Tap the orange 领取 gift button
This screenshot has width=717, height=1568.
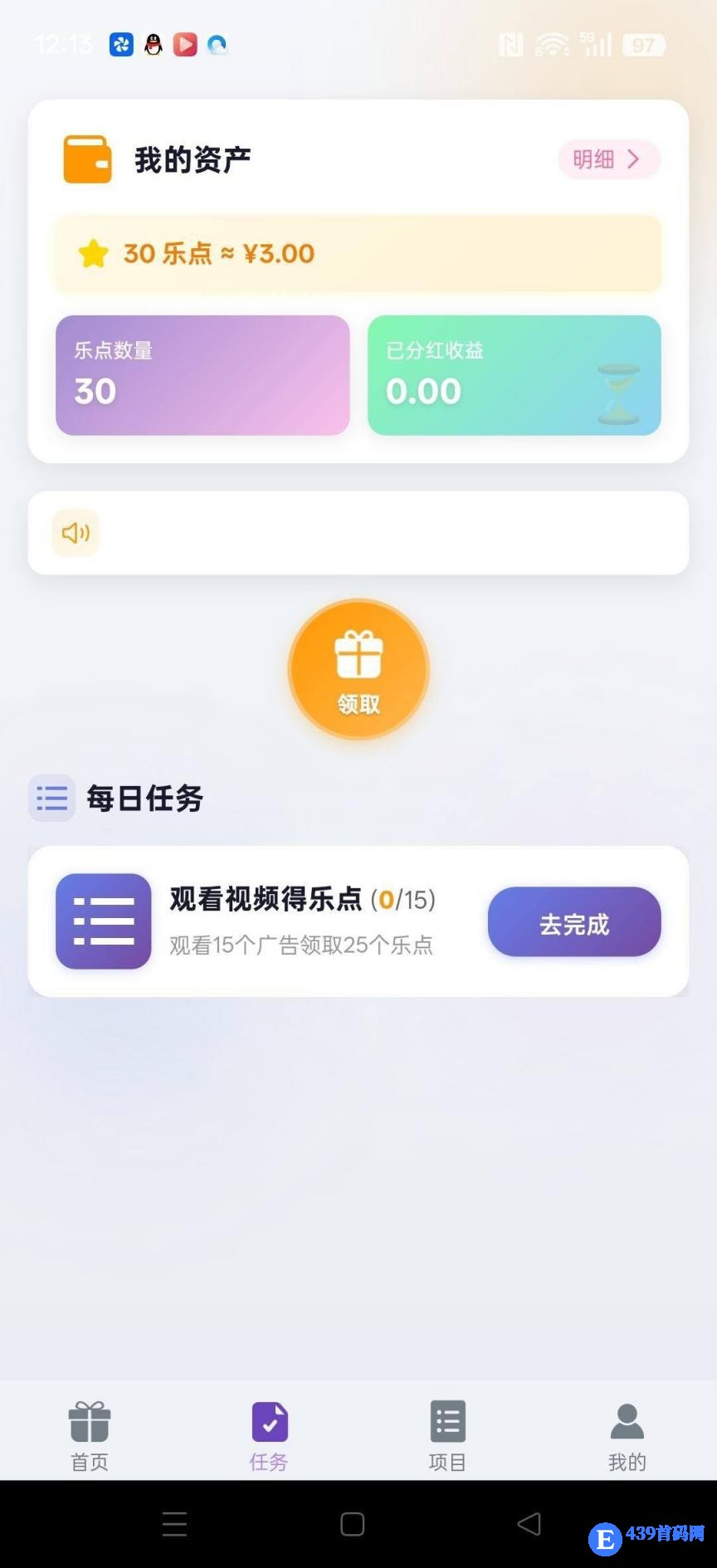[x=358, y=669]
